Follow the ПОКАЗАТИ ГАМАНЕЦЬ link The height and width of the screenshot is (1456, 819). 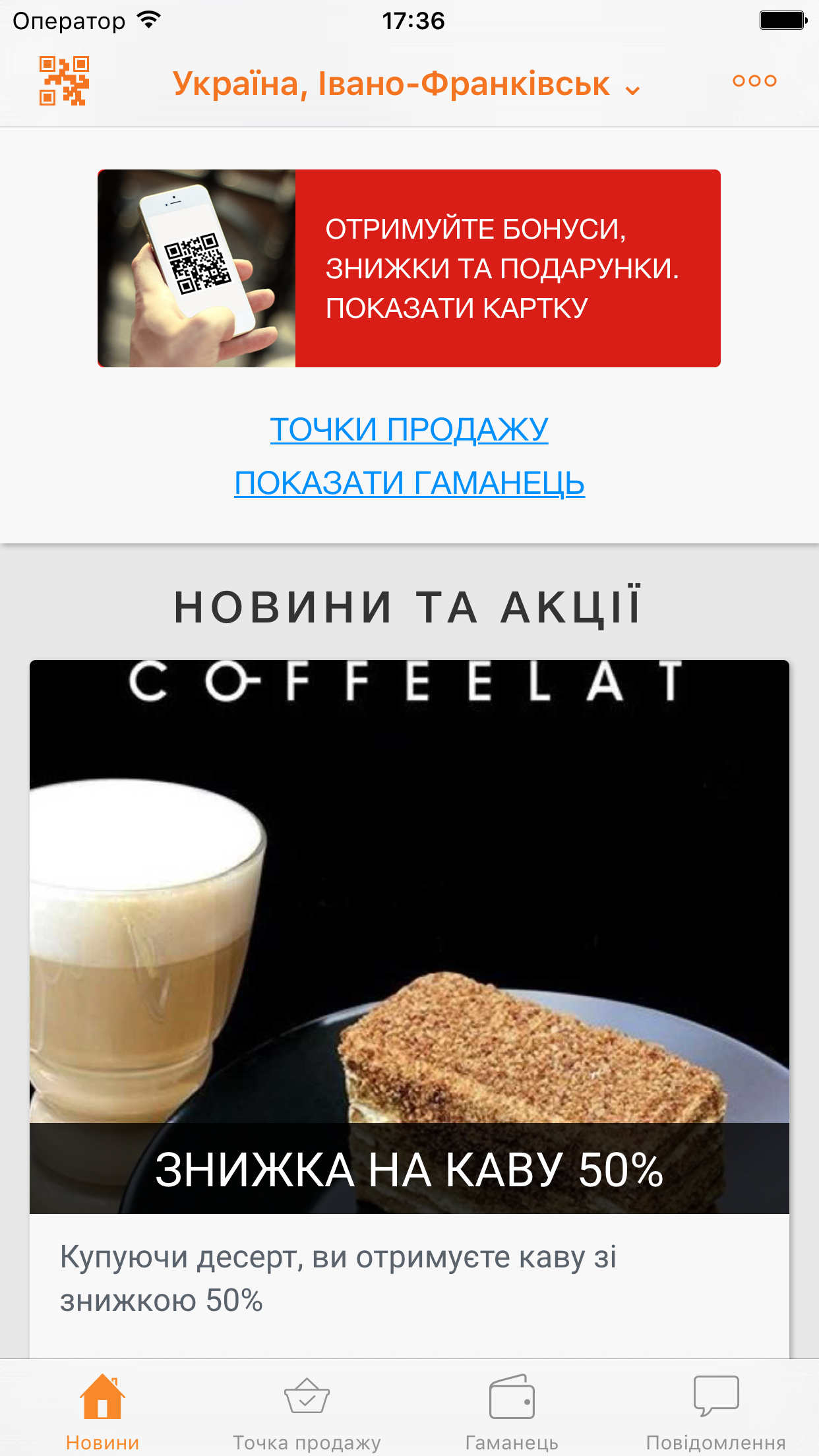(409, 483)
